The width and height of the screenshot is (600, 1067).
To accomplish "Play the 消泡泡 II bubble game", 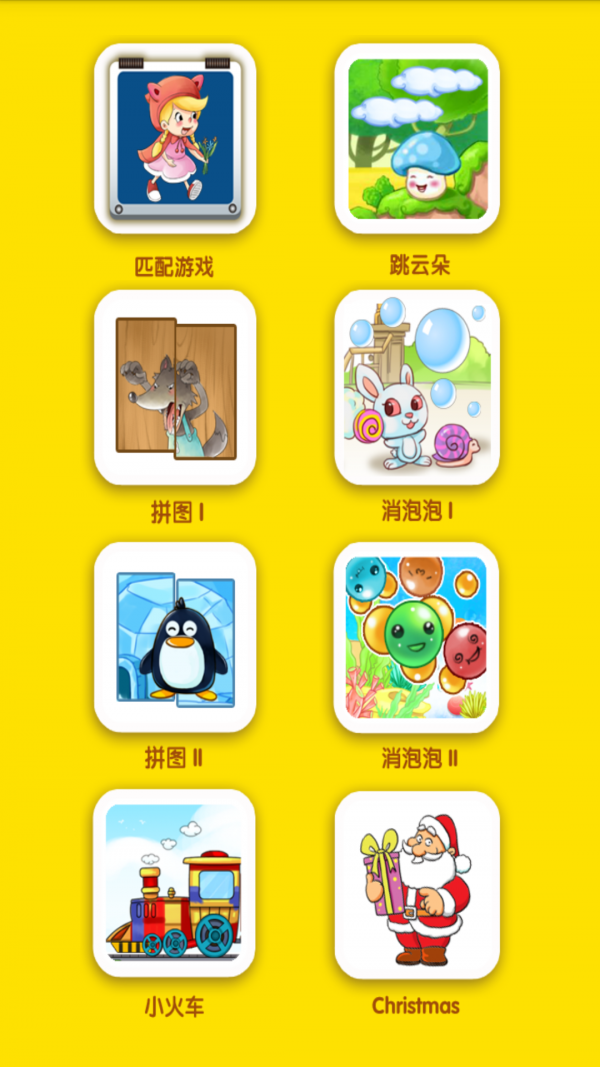I will pos(417,637).
